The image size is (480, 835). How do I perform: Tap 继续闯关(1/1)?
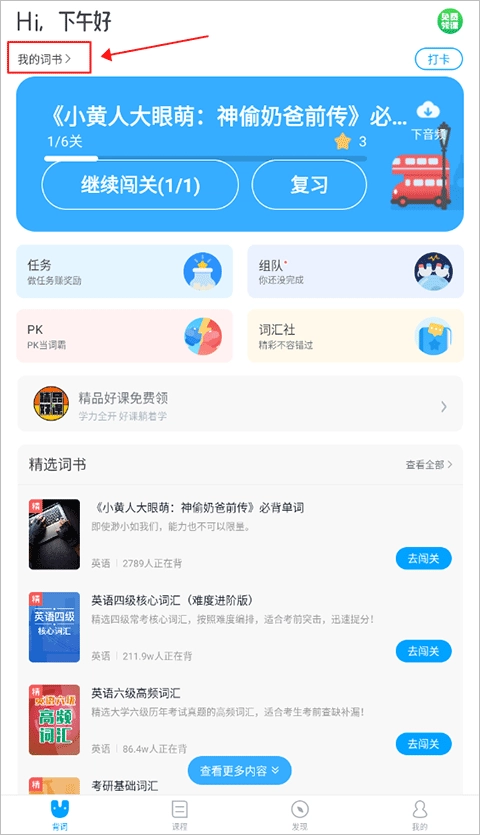click(x=140, y=185)
